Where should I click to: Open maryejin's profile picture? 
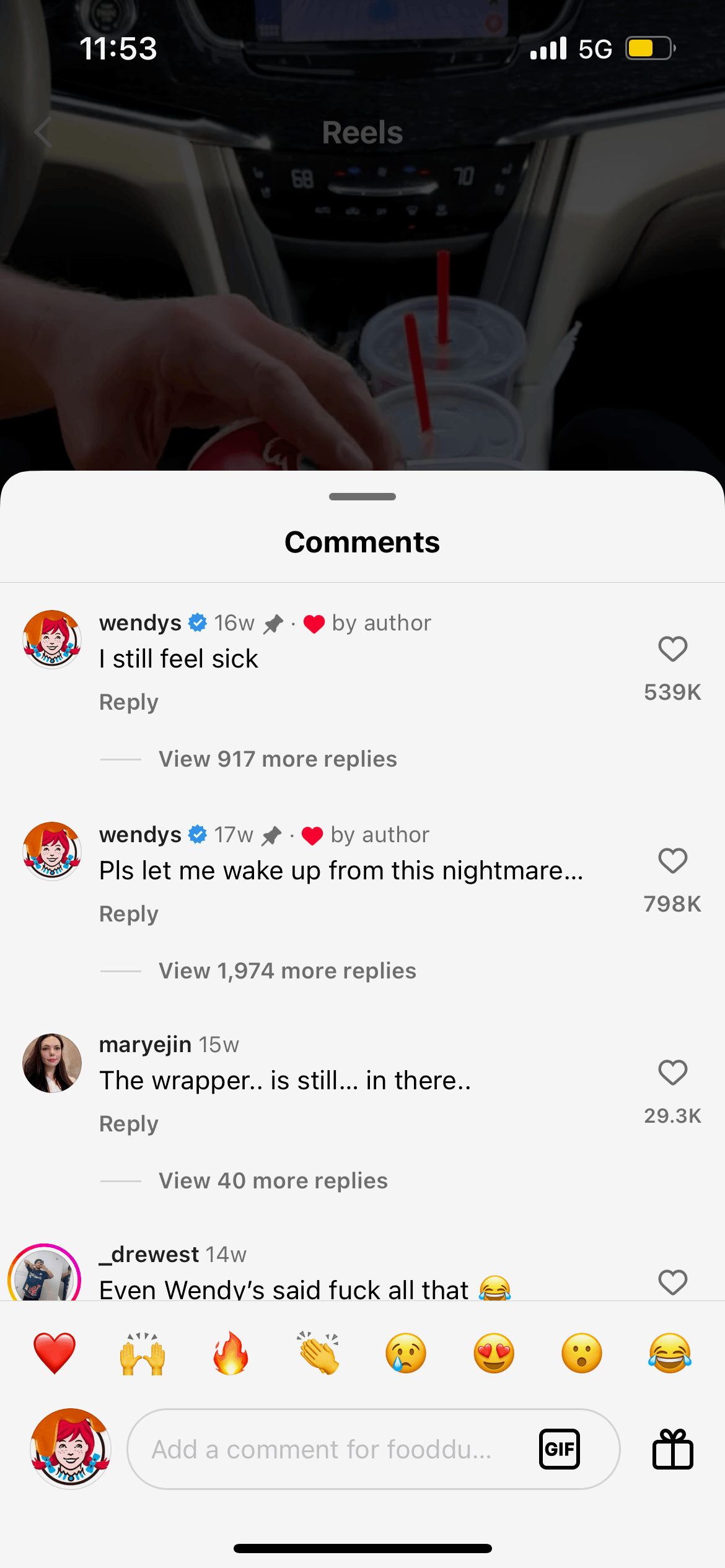pos(52,1063)
